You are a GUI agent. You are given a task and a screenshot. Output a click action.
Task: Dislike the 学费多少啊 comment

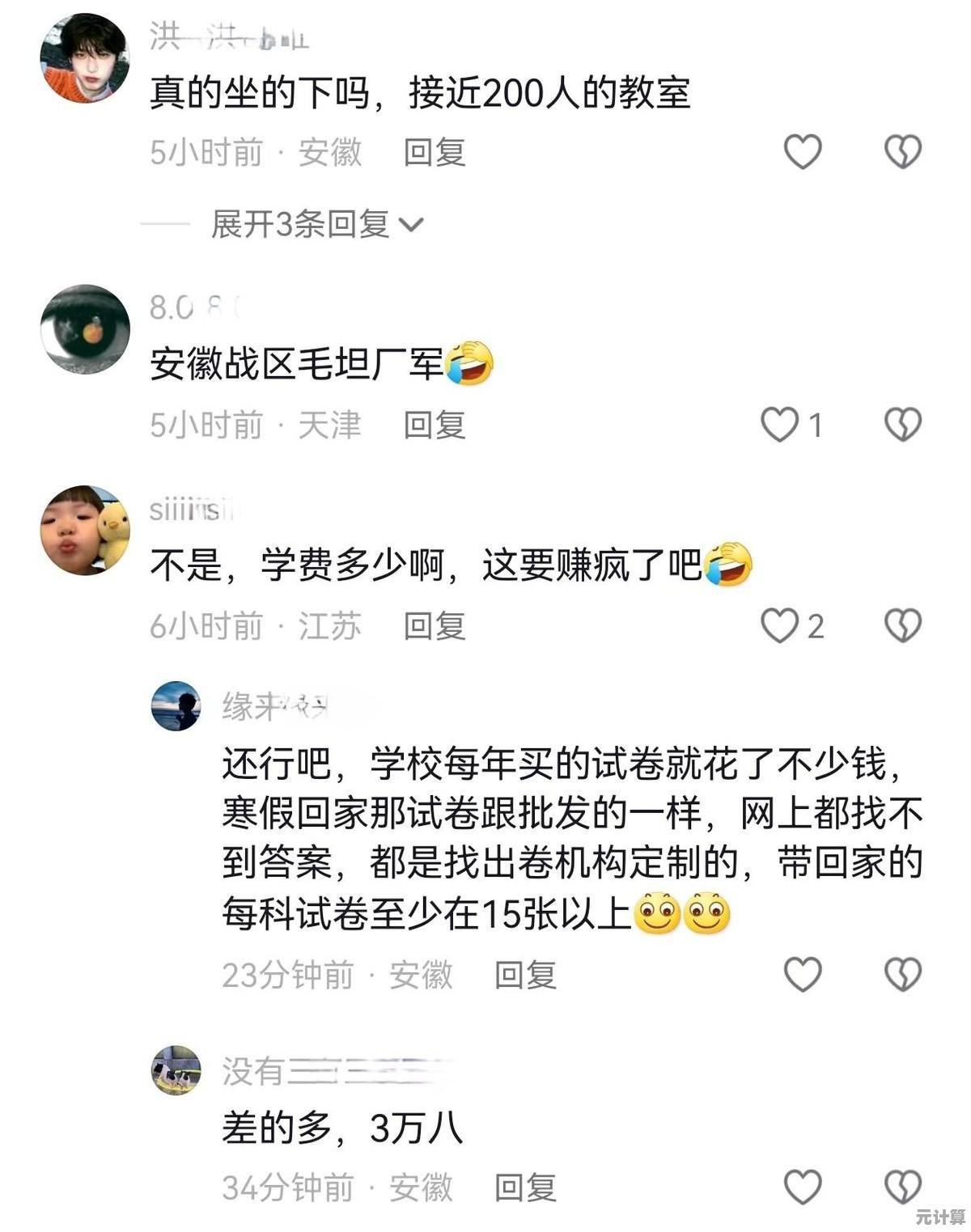[902, 626]
